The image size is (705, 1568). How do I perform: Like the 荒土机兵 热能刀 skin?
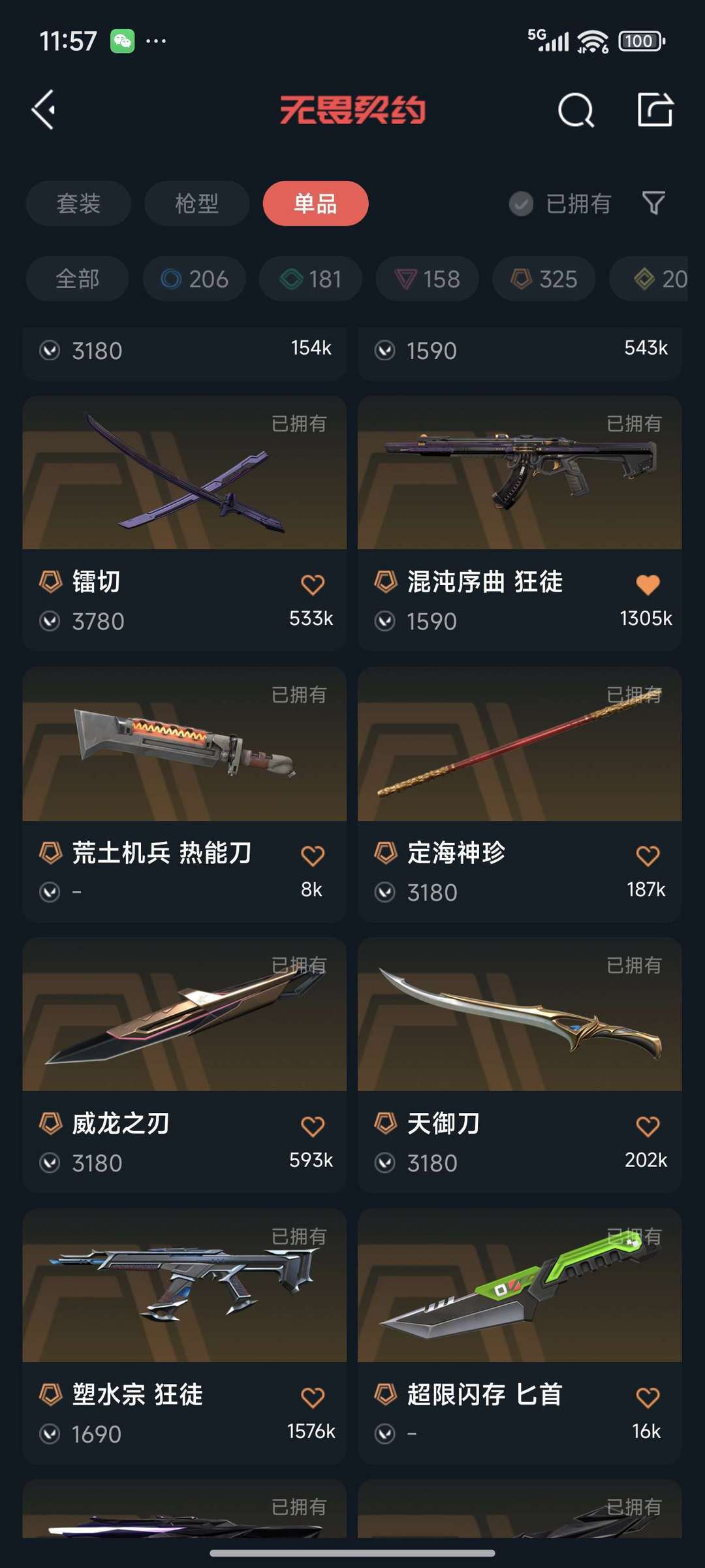click(x=313, y=856)
